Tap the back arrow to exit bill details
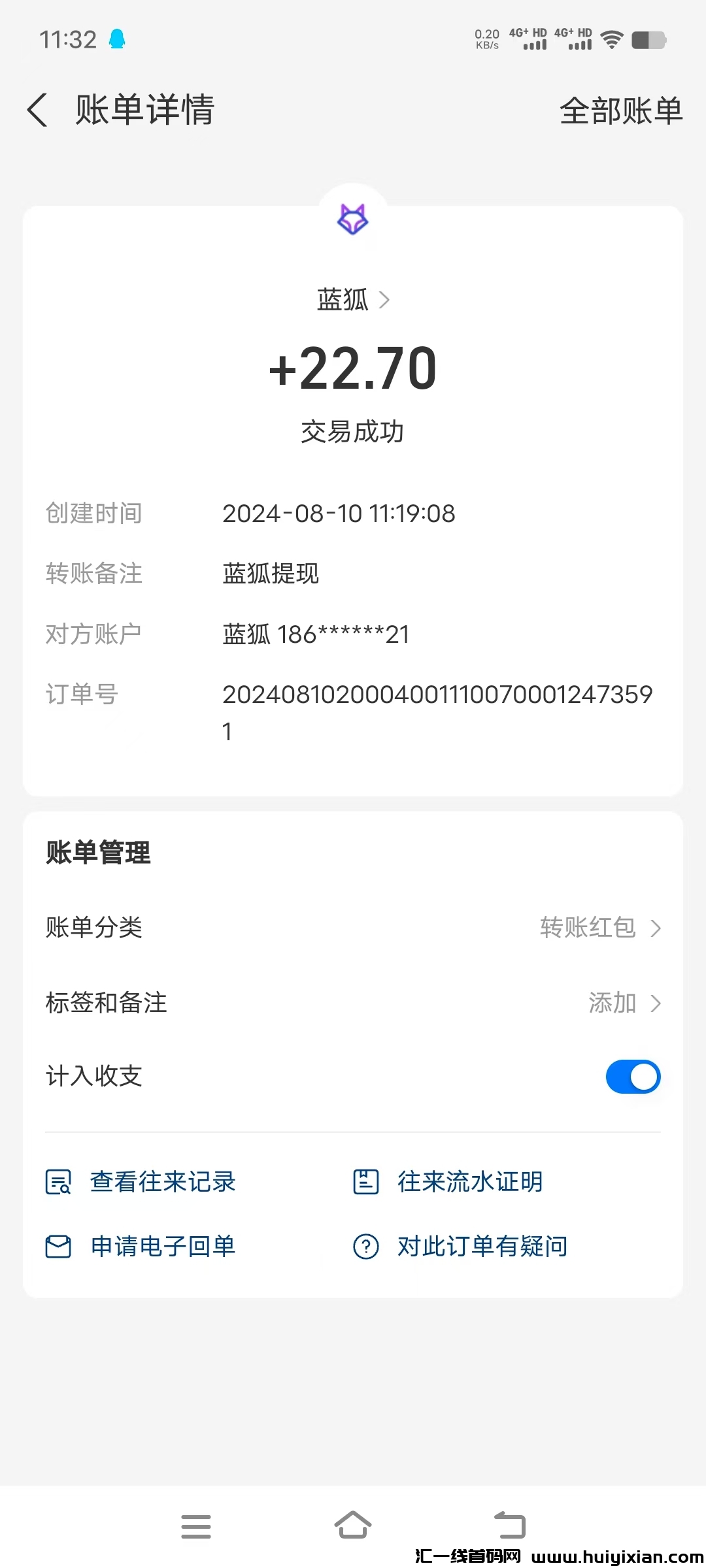 [x=37, y=111]
